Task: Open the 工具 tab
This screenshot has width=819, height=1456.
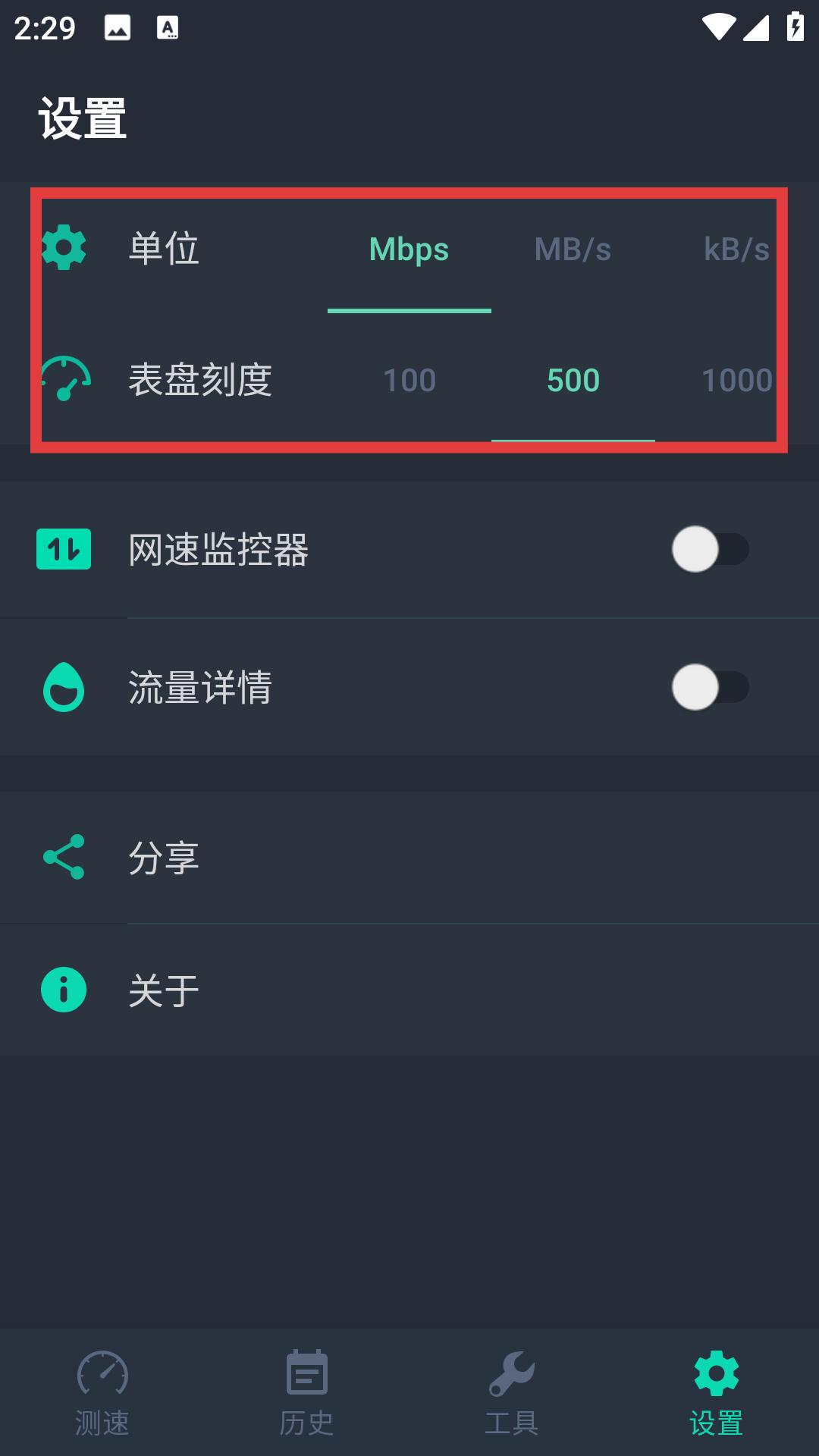Action: click(512, 1392)
